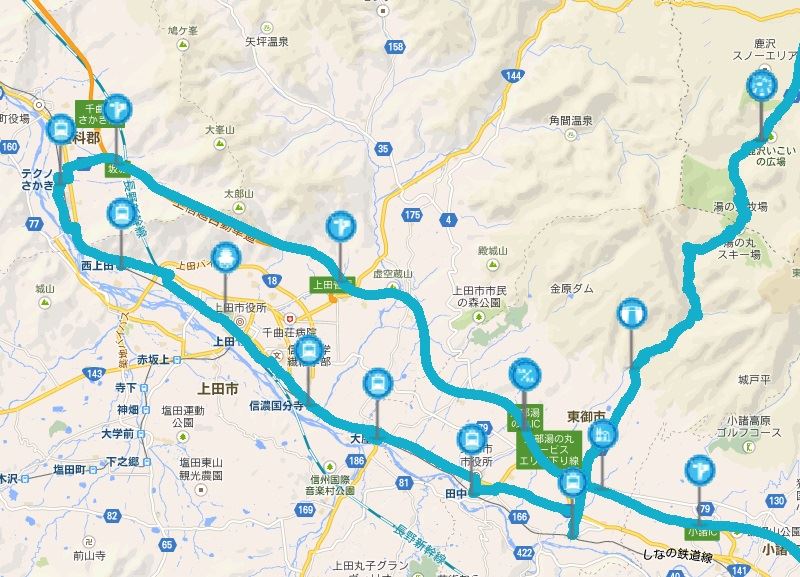Image resolution: width=800 pixels, height=577 pixels.
Task: Select the restaurant marker at 東部湯の丸 service area
Action: tap(527, 374)
